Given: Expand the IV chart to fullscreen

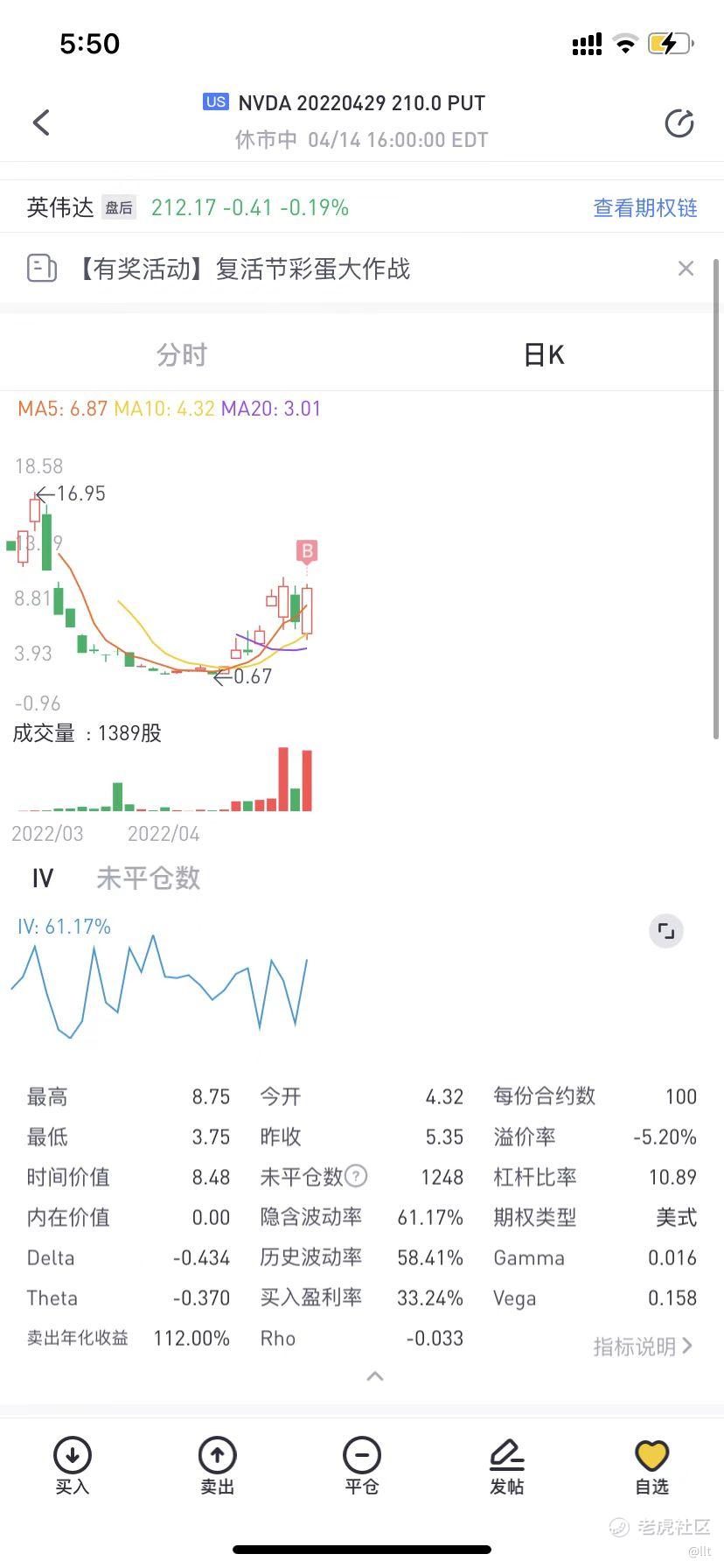Looking at the screenshot, I should [666, 931].
